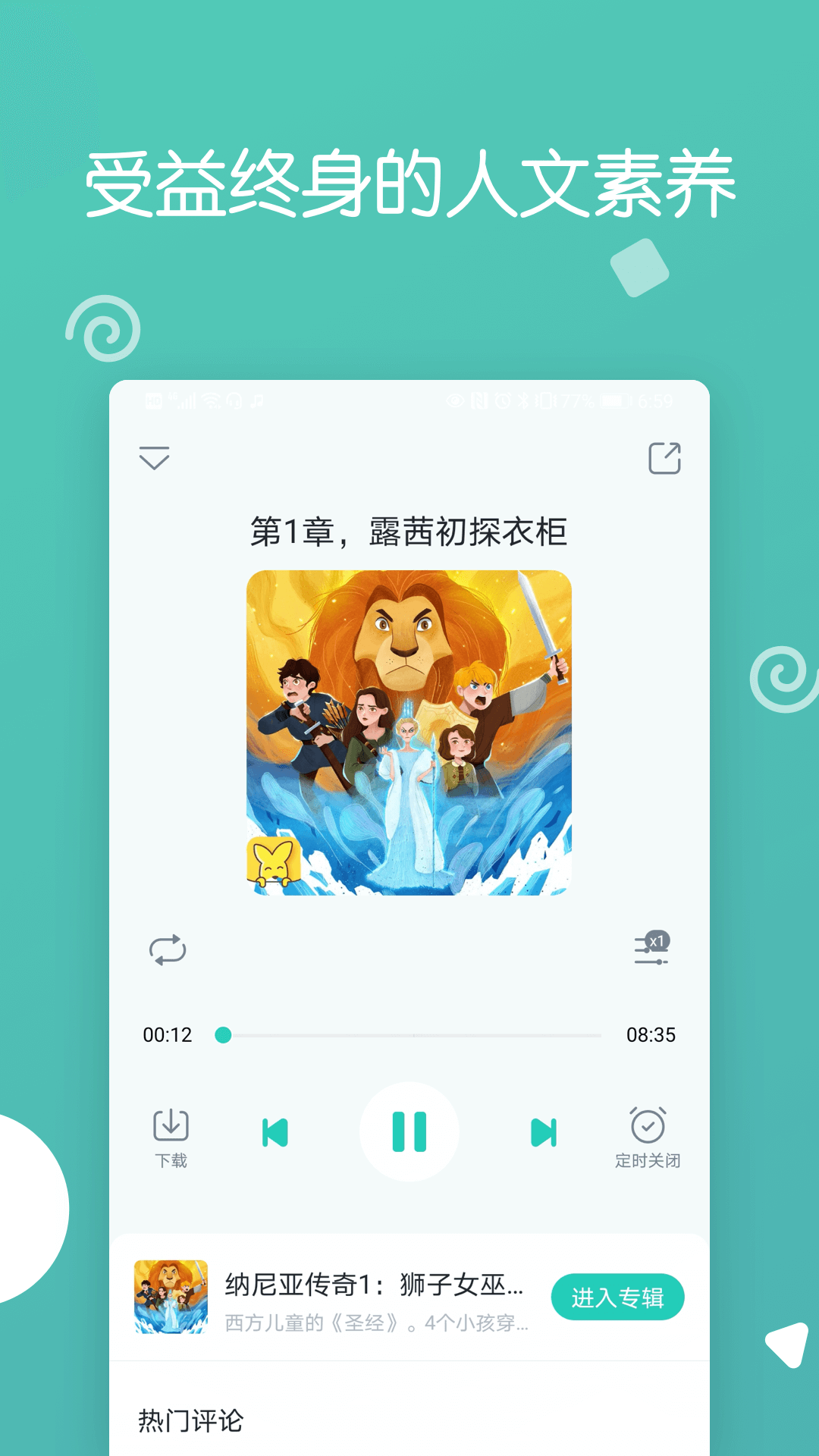Screen dimensions: 819x1456
Task: Open the 热门评论 comments section
Action: pos(190,1419)
